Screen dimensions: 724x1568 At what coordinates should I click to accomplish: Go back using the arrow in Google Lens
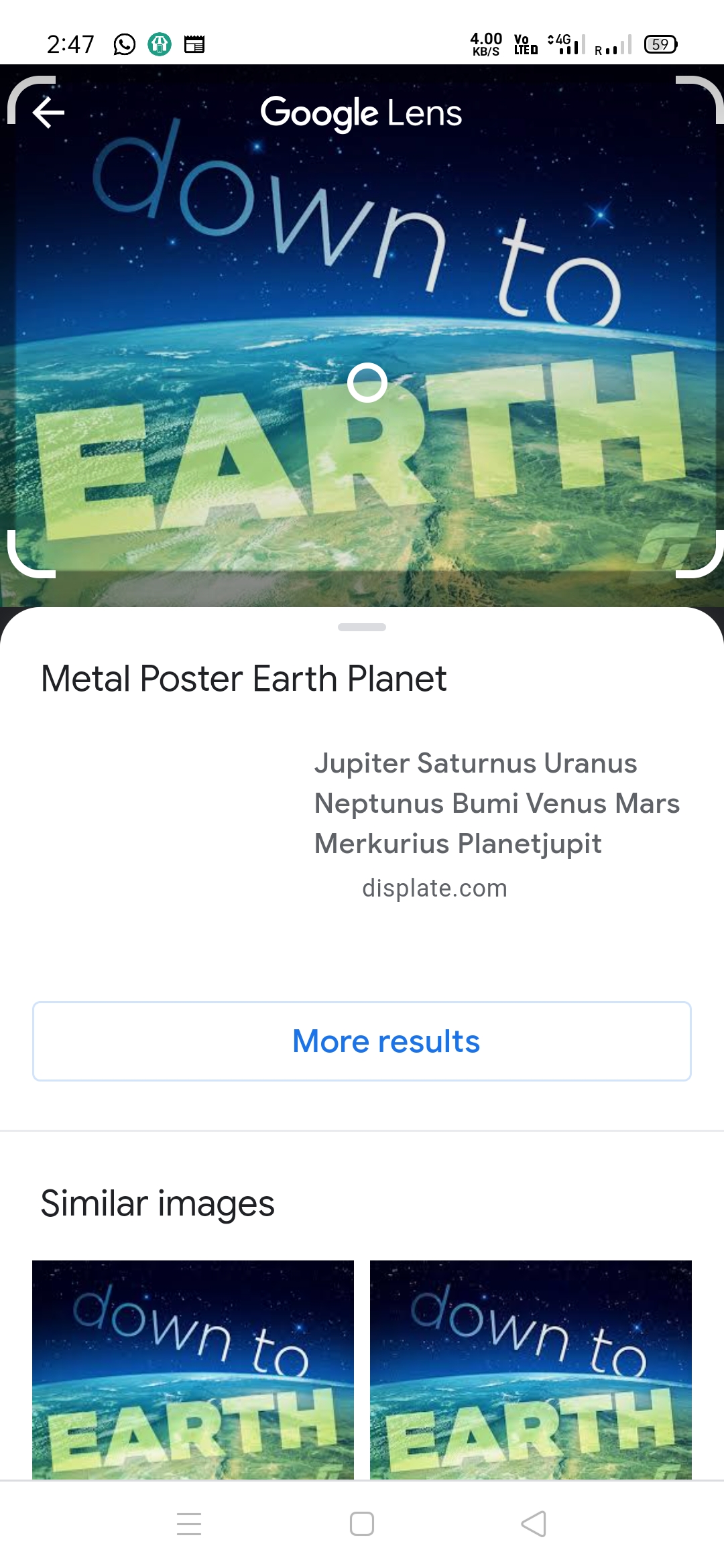[x=48, y=112]
